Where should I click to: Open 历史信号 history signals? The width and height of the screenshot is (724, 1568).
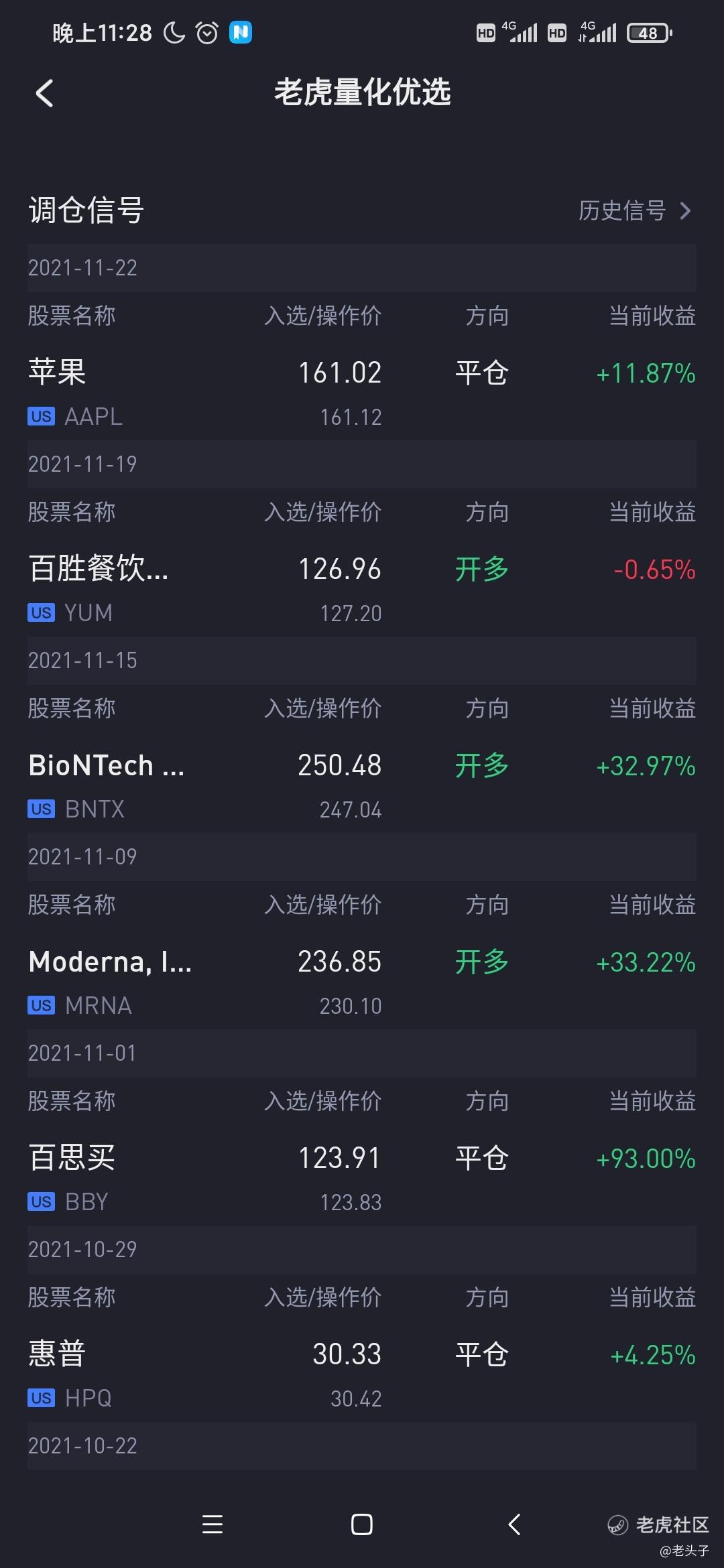[x=635, y=210]
